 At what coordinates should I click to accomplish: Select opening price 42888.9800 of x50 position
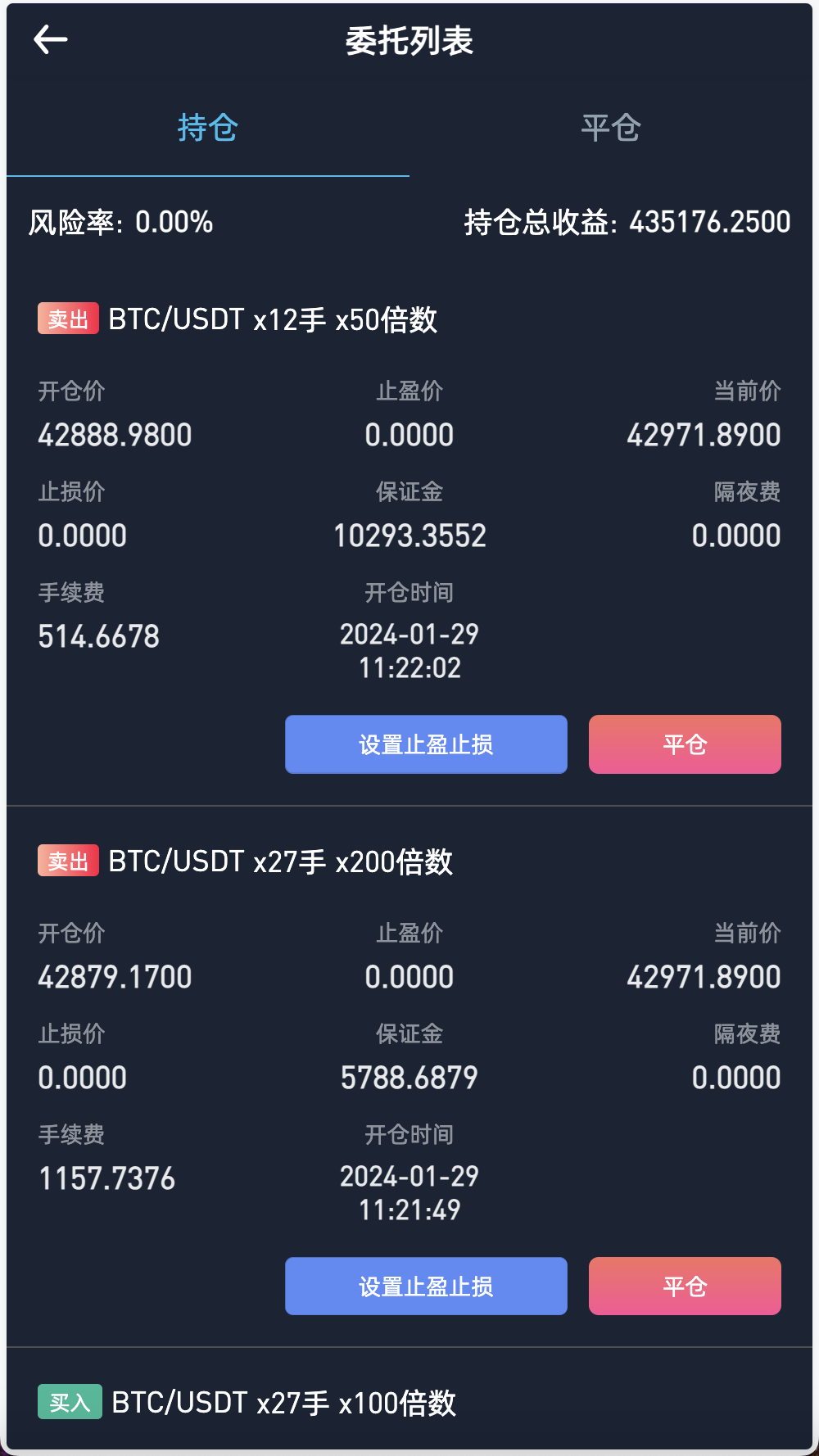(114, 434)
